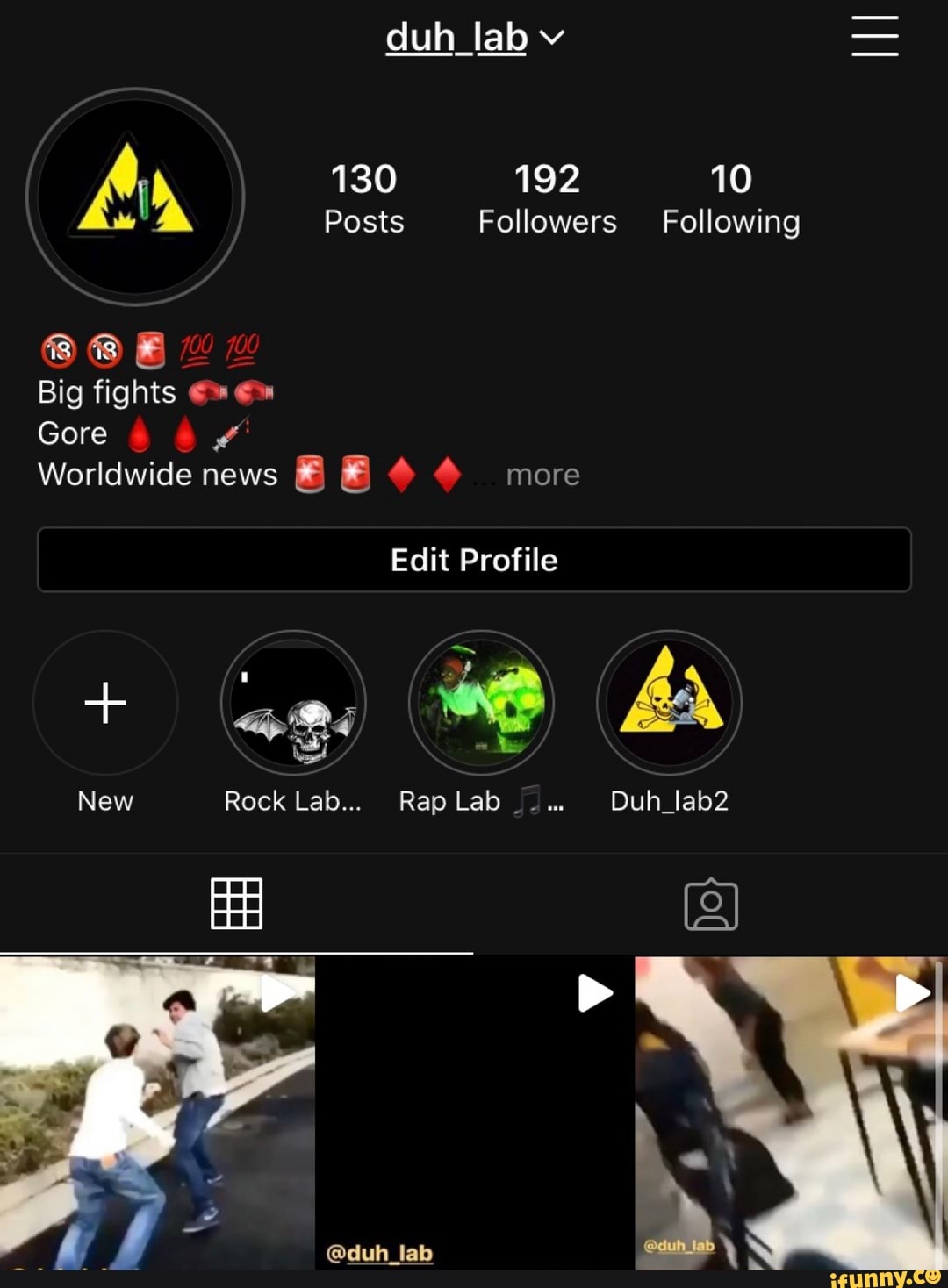Open the duh_lab account switcher dropdown
The image size is (948, 1288).
pos(475,38)
